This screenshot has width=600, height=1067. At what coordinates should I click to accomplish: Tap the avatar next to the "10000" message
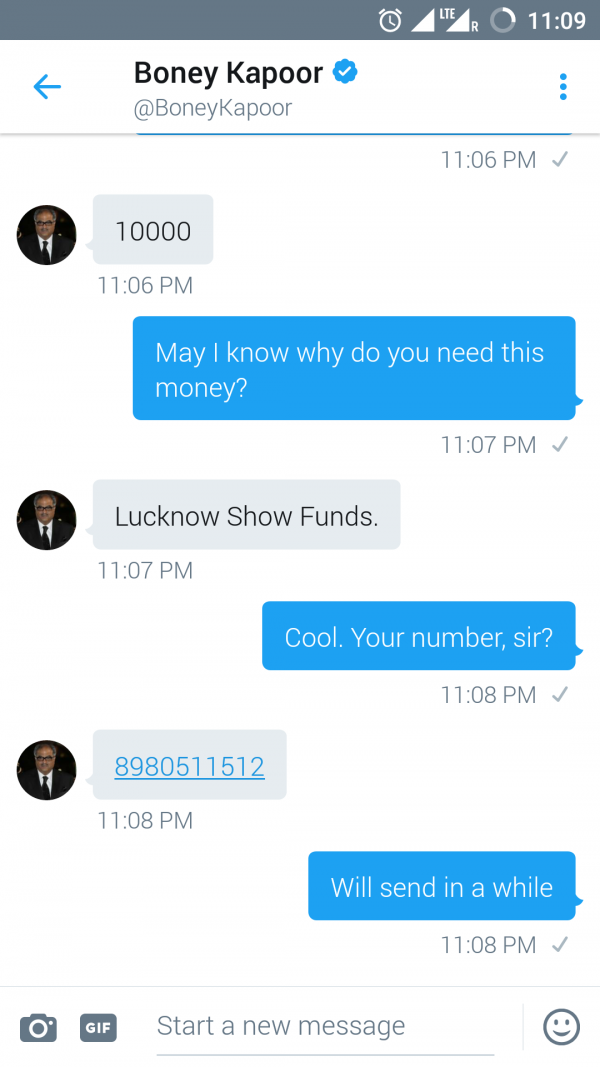tap(47, 235)
